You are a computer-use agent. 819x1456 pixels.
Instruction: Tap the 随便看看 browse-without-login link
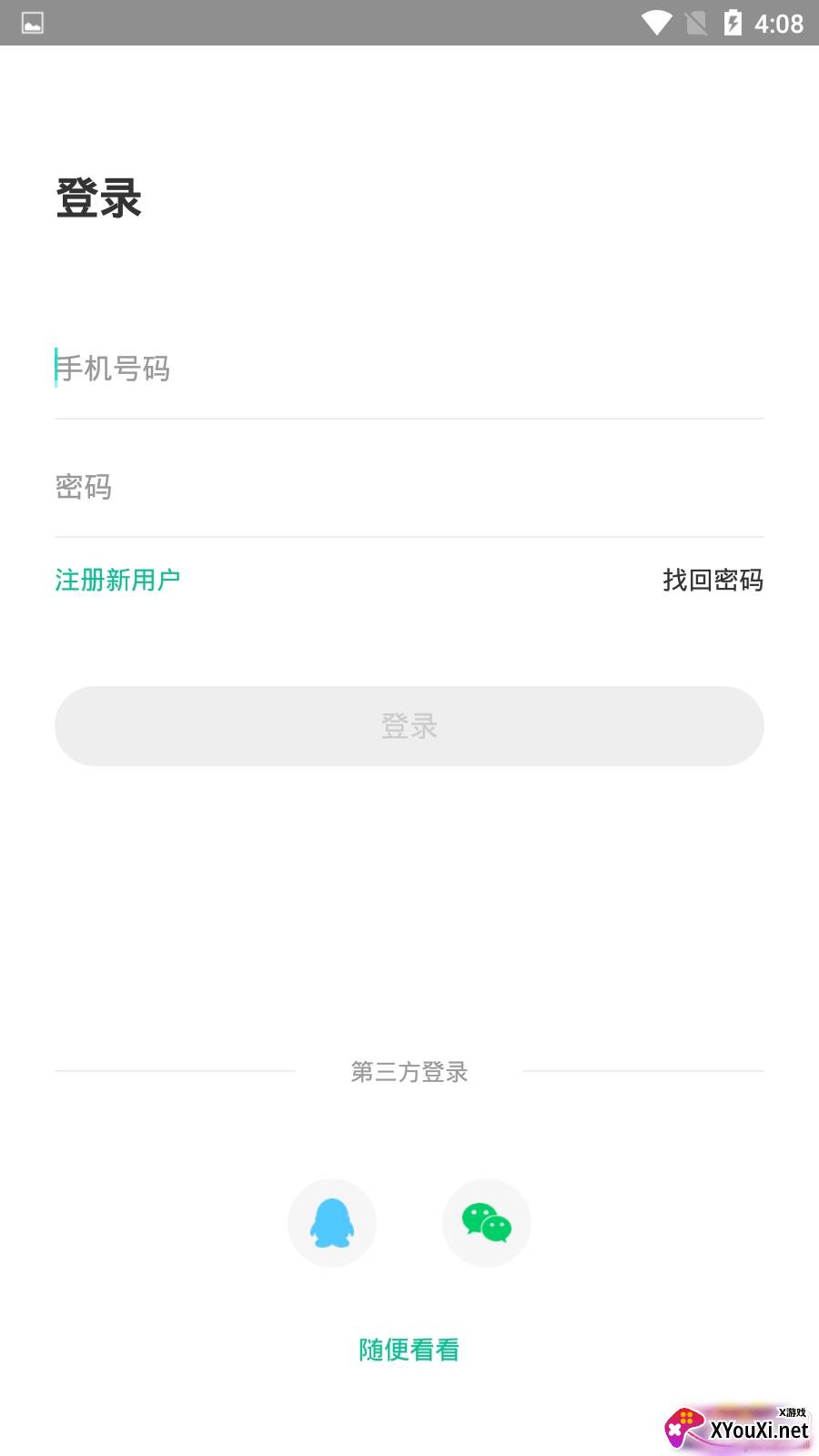(409, 1350)
